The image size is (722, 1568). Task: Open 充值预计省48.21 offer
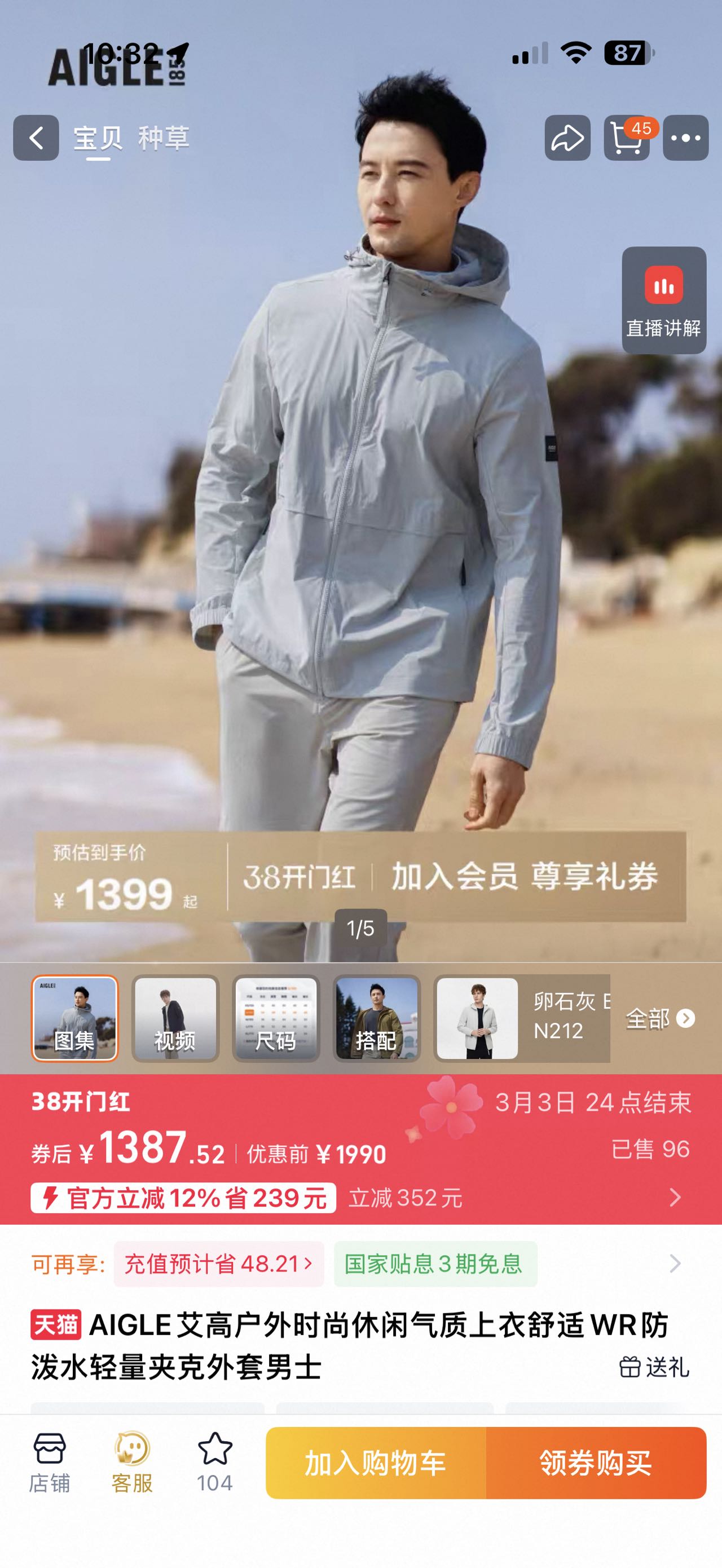218,1264
